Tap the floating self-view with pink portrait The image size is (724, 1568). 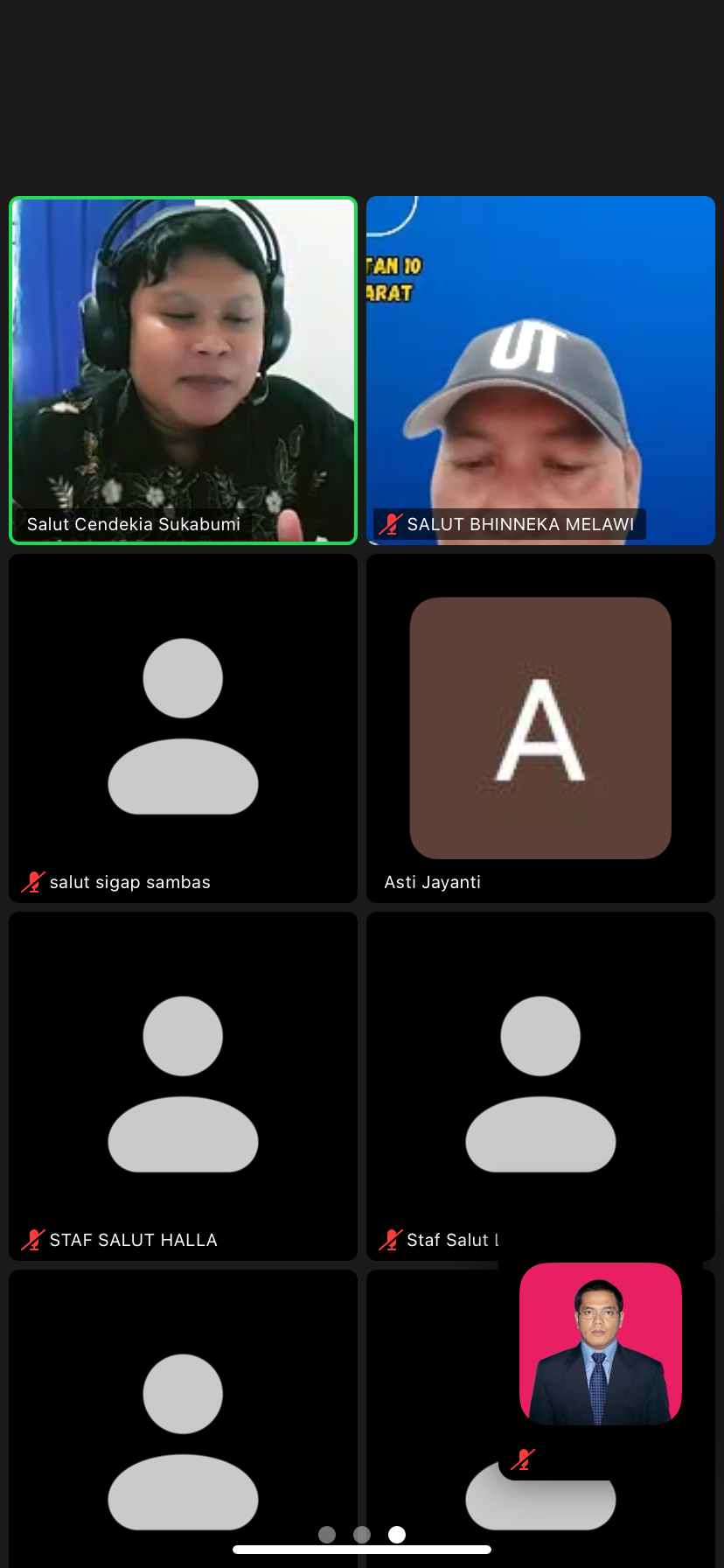(x=600, y=1344)
